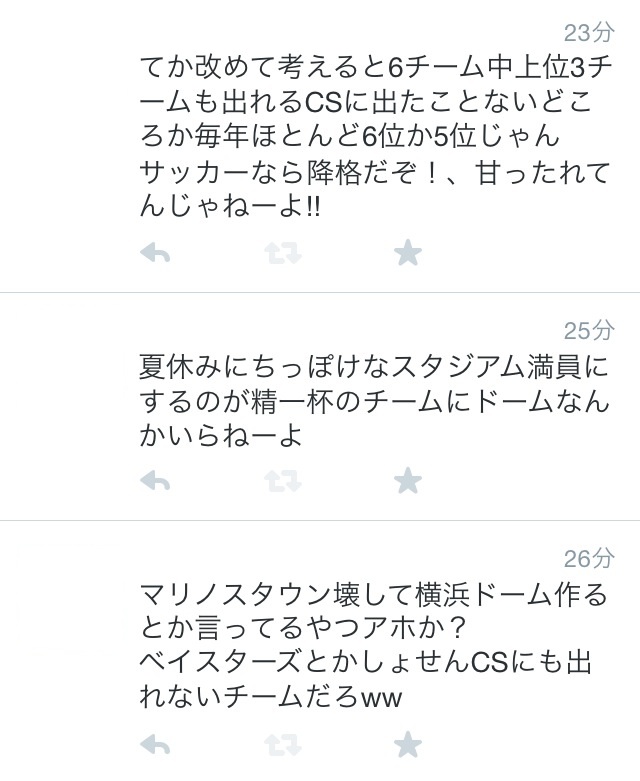
Task: Favorite the マリノスタウン tweet
Action: (408, 744)
